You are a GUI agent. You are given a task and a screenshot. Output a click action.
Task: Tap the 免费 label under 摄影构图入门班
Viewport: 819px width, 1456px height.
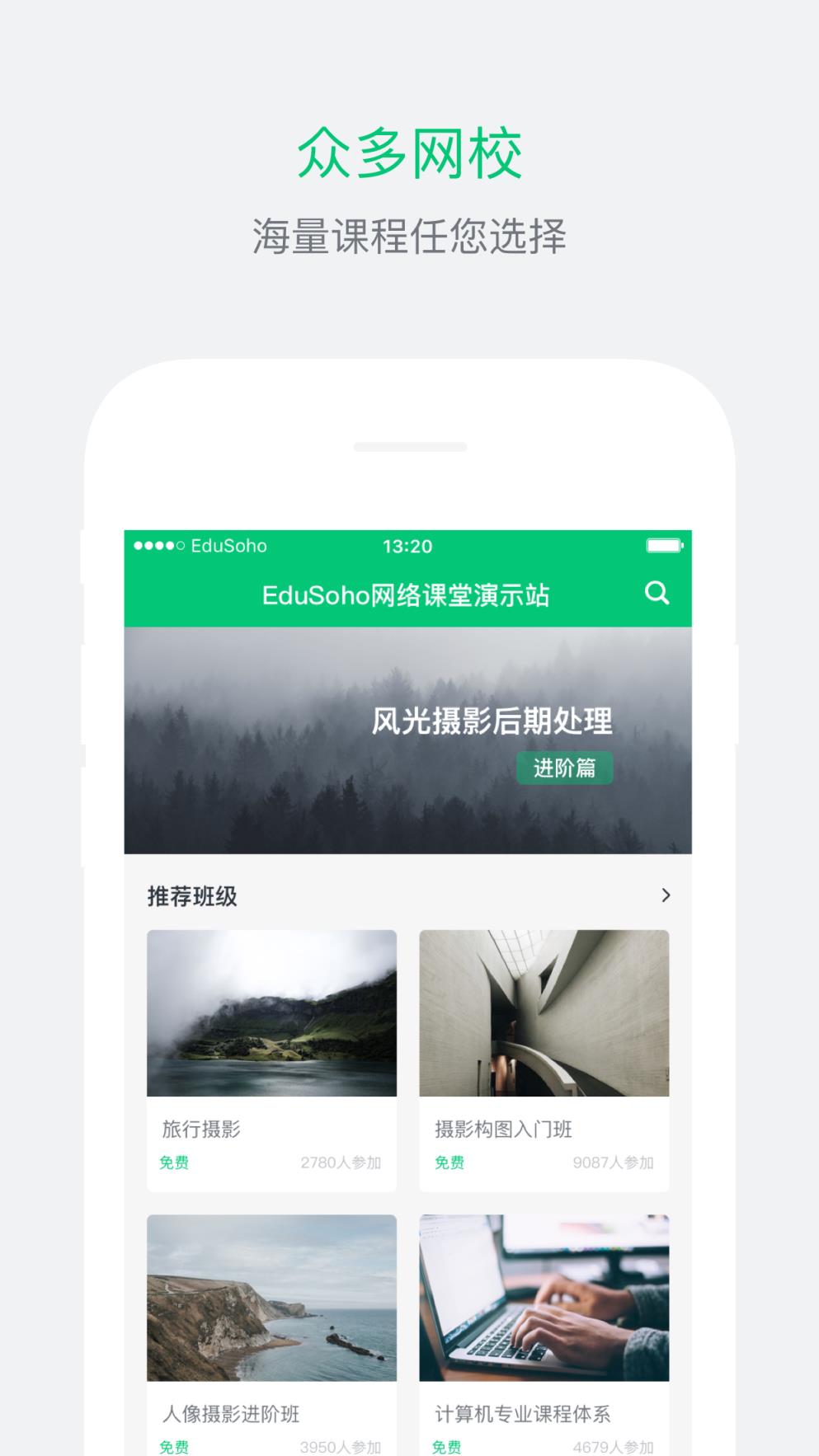click(x=450, y=1163)
